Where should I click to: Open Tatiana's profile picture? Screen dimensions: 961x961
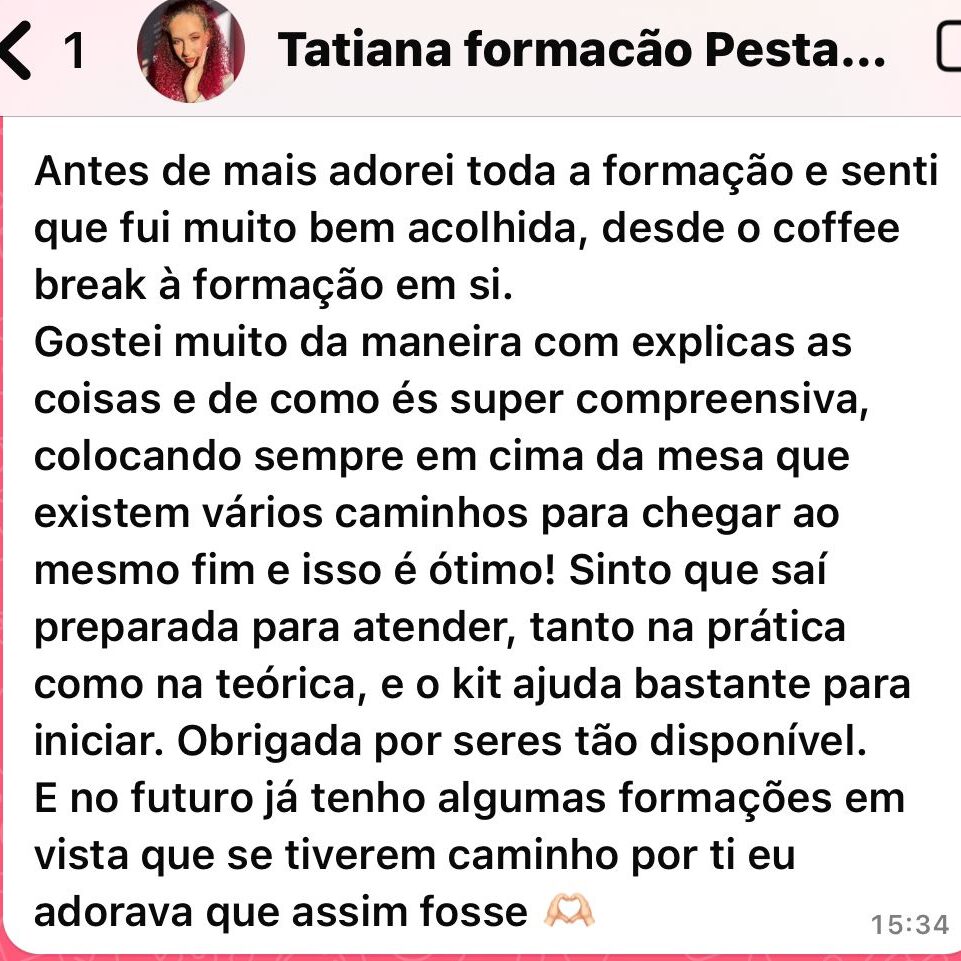coord(190,51)
